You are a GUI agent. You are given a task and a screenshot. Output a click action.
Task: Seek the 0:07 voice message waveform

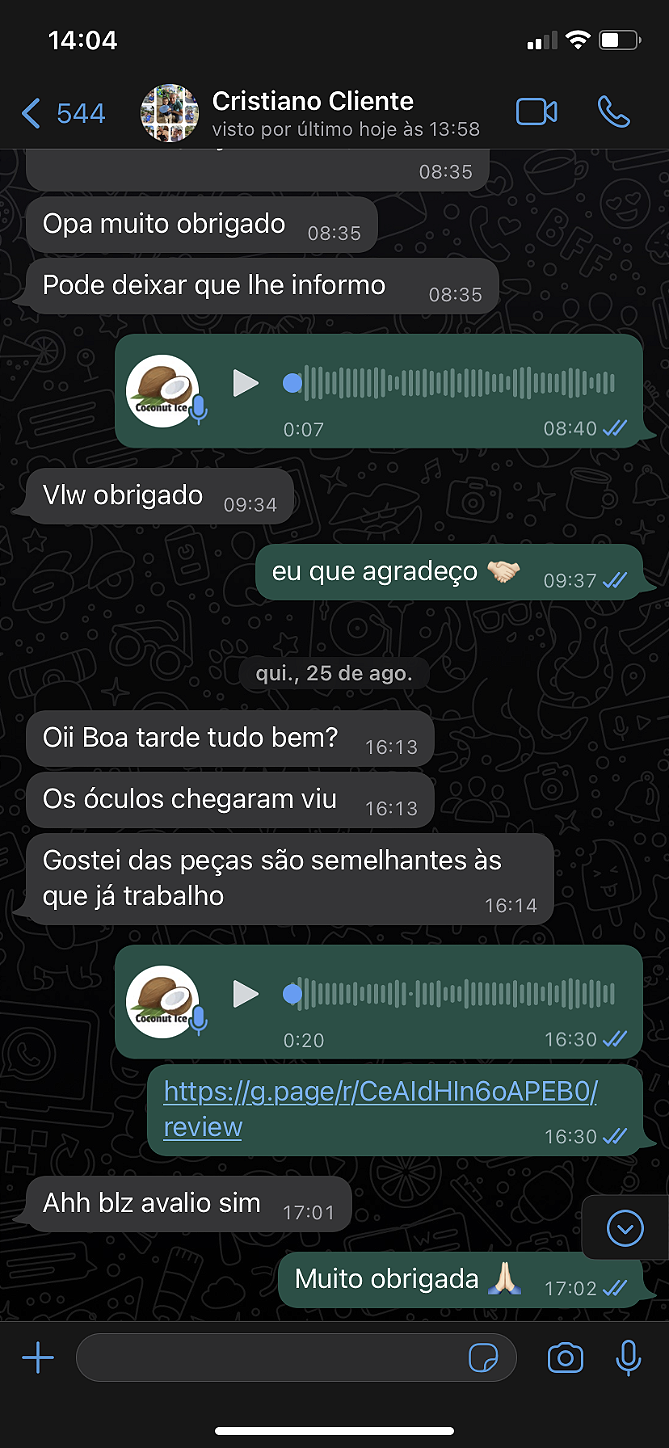[455, 383]
